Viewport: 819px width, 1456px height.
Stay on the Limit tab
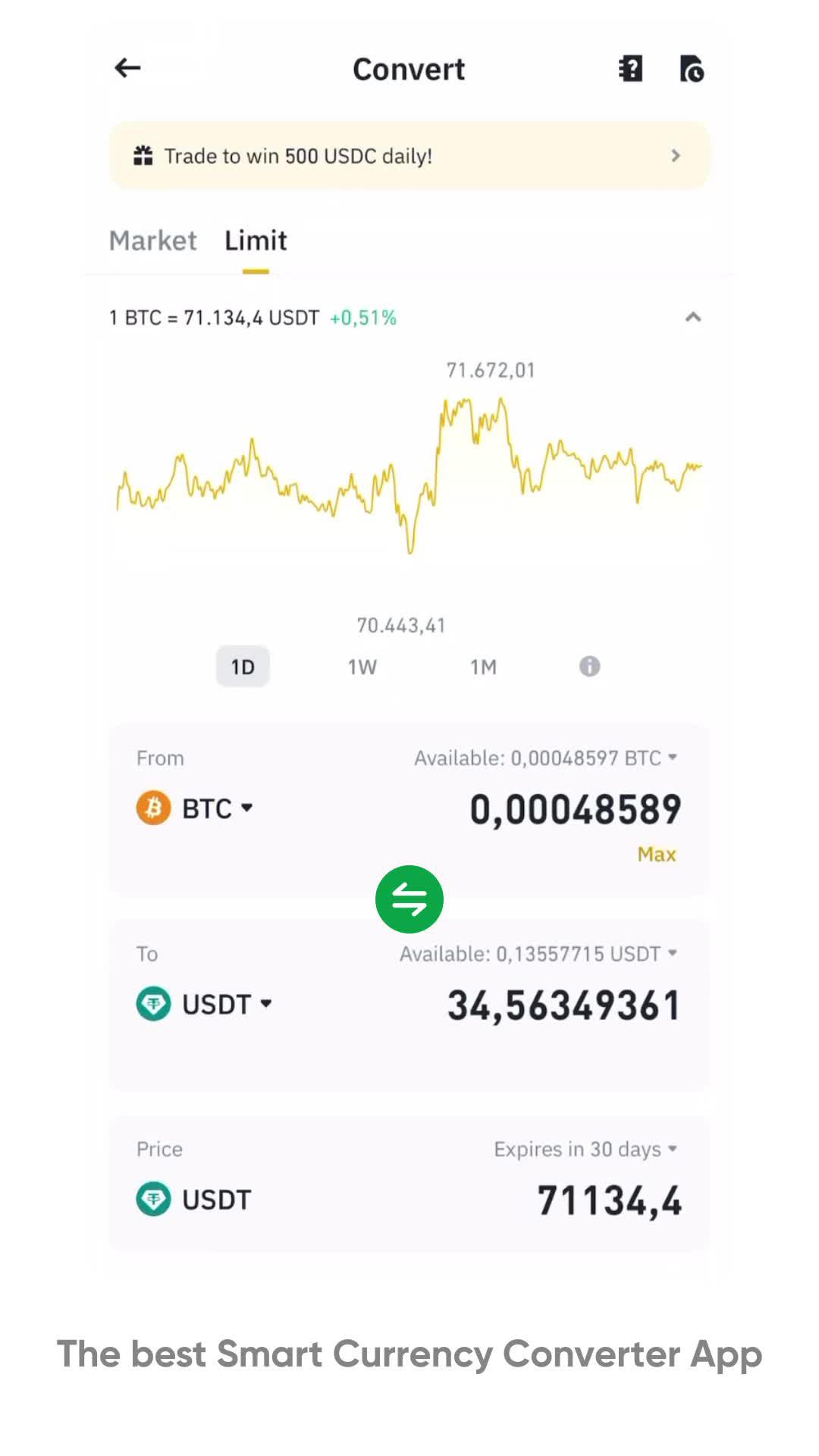pos(255,240)
